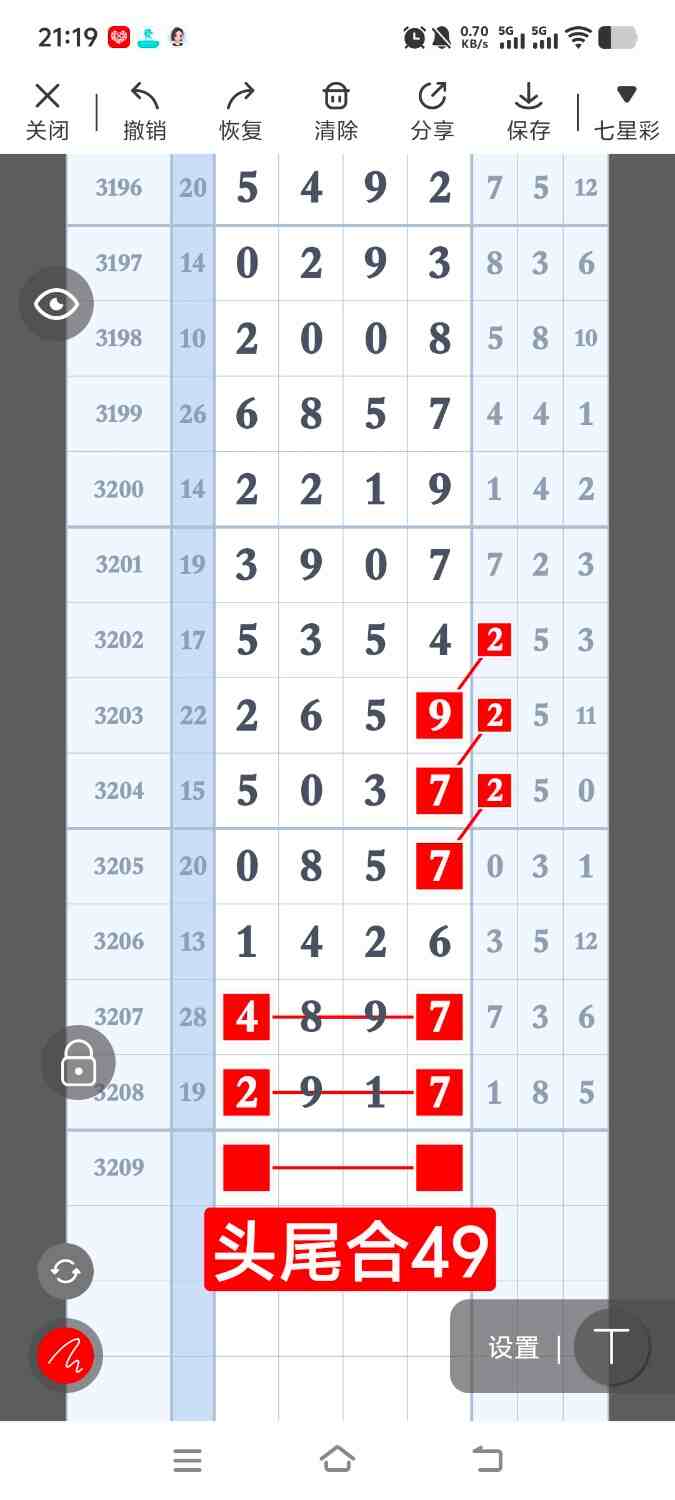Share the chart via 分享
The image size is (675, 1500).
click(x=432, y=111)
